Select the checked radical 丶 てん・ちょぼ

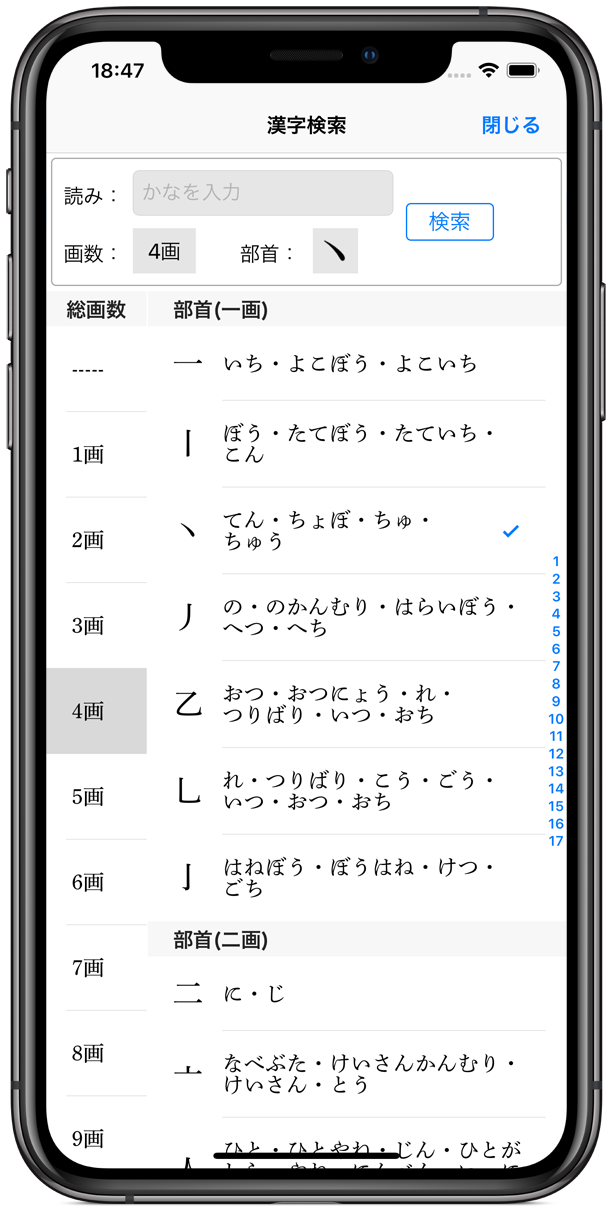[x=350, y=531]
